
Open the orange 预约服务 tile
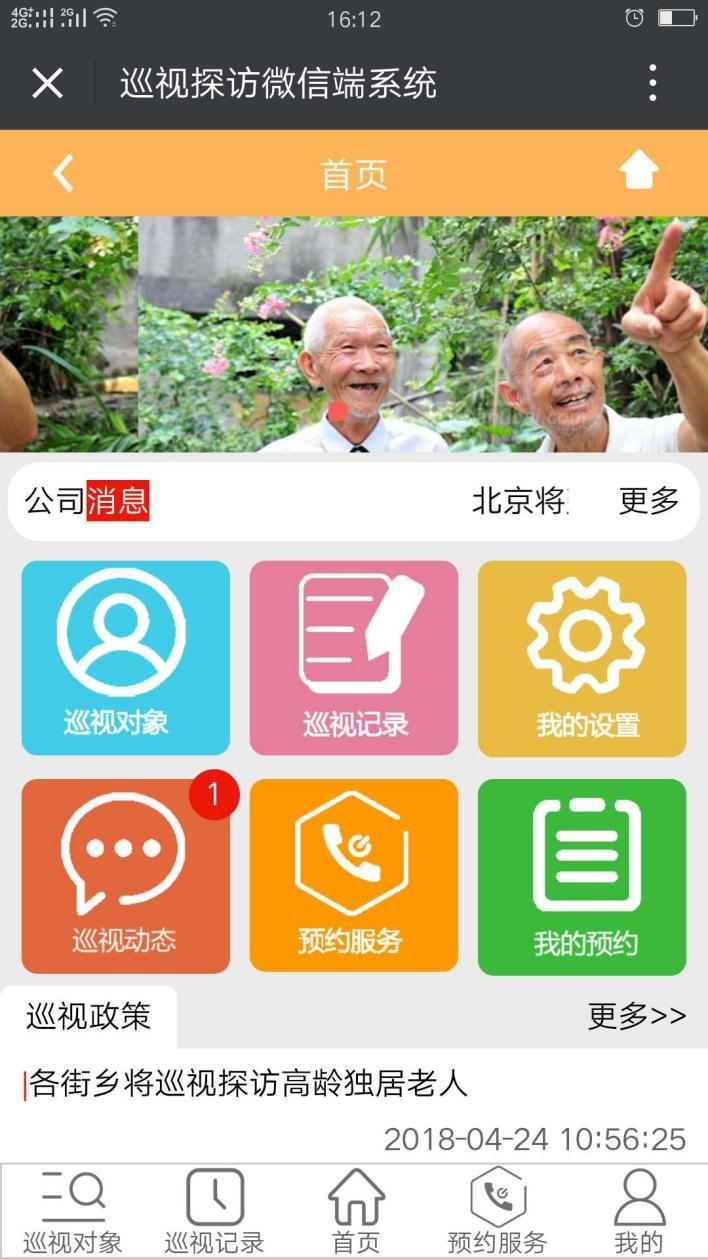tap(354, 876)
